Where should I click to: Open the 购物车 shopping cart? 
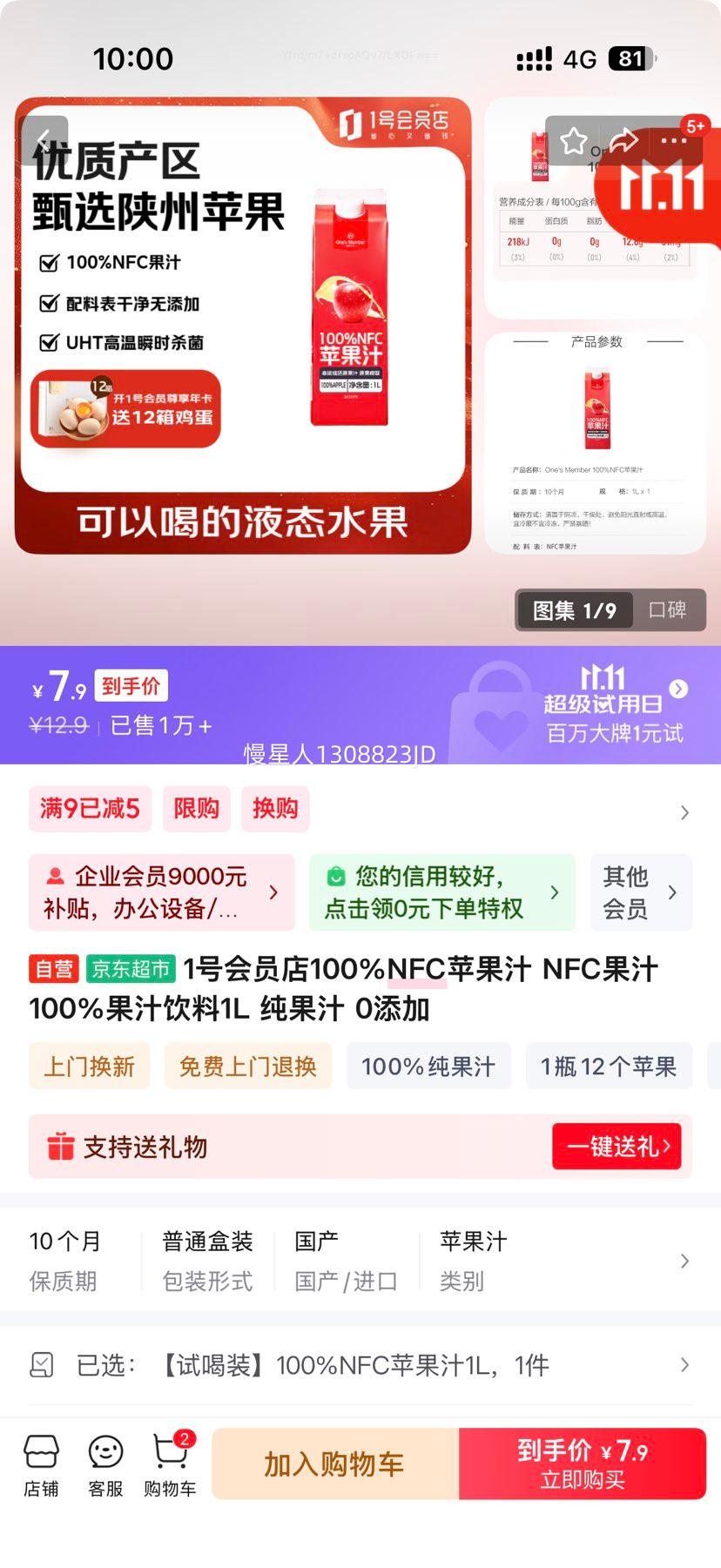170,1466
